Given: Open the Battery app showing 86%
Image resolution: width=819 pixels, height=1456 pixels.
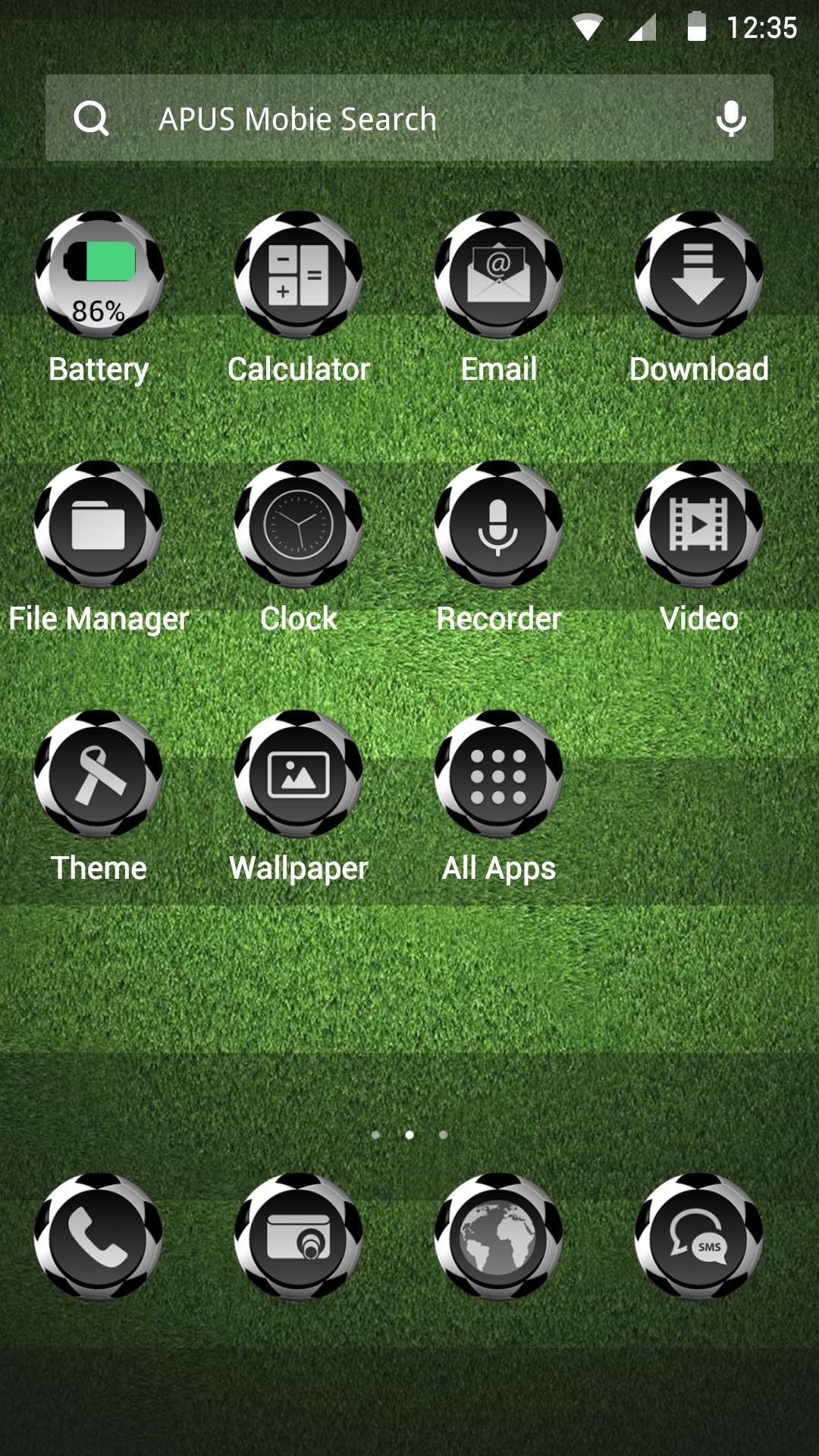Looking at the screenshot, I should [99, 278].
